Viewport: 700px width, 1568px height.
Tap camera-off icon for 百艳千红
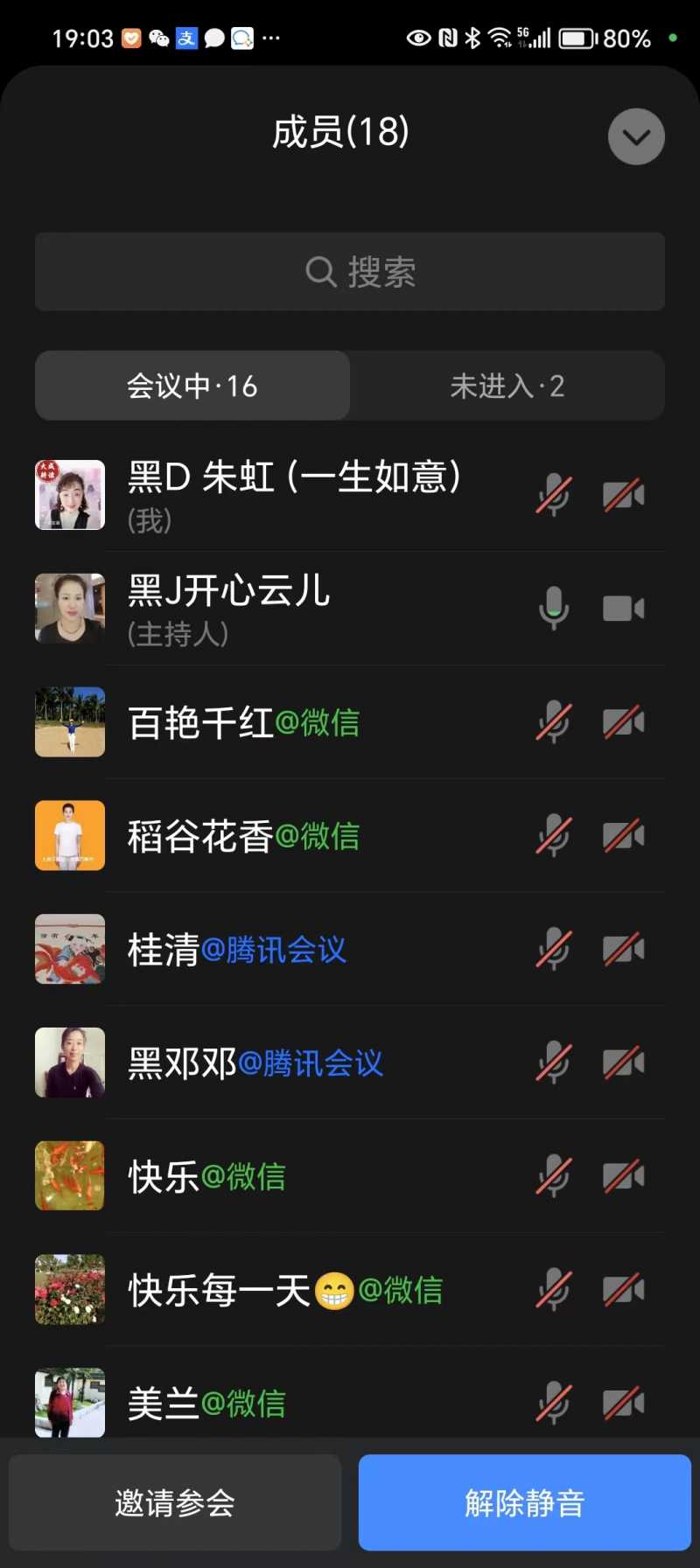pos(624,722)
